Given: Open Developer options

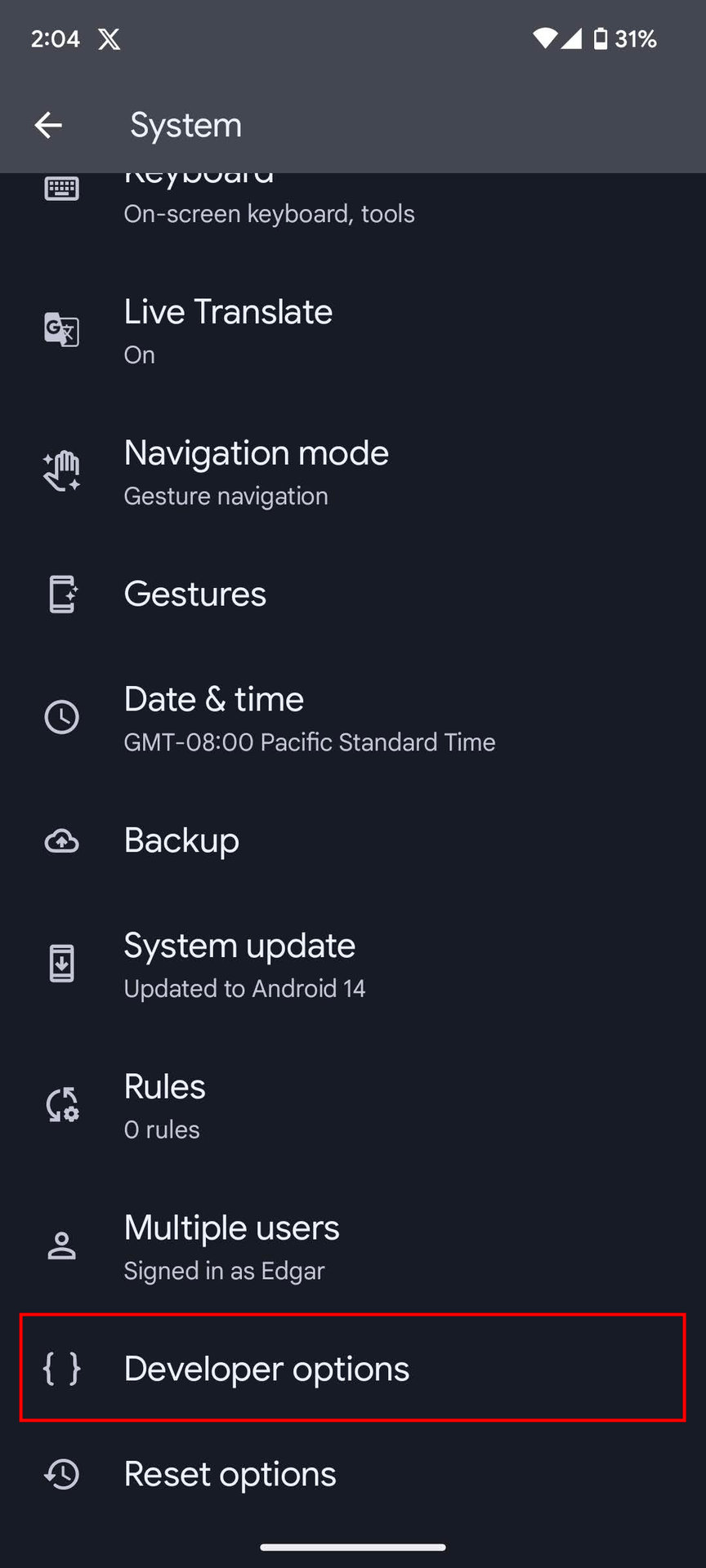Looking at the screenshot, I should pyautogui.click(x=266, y=1369).
